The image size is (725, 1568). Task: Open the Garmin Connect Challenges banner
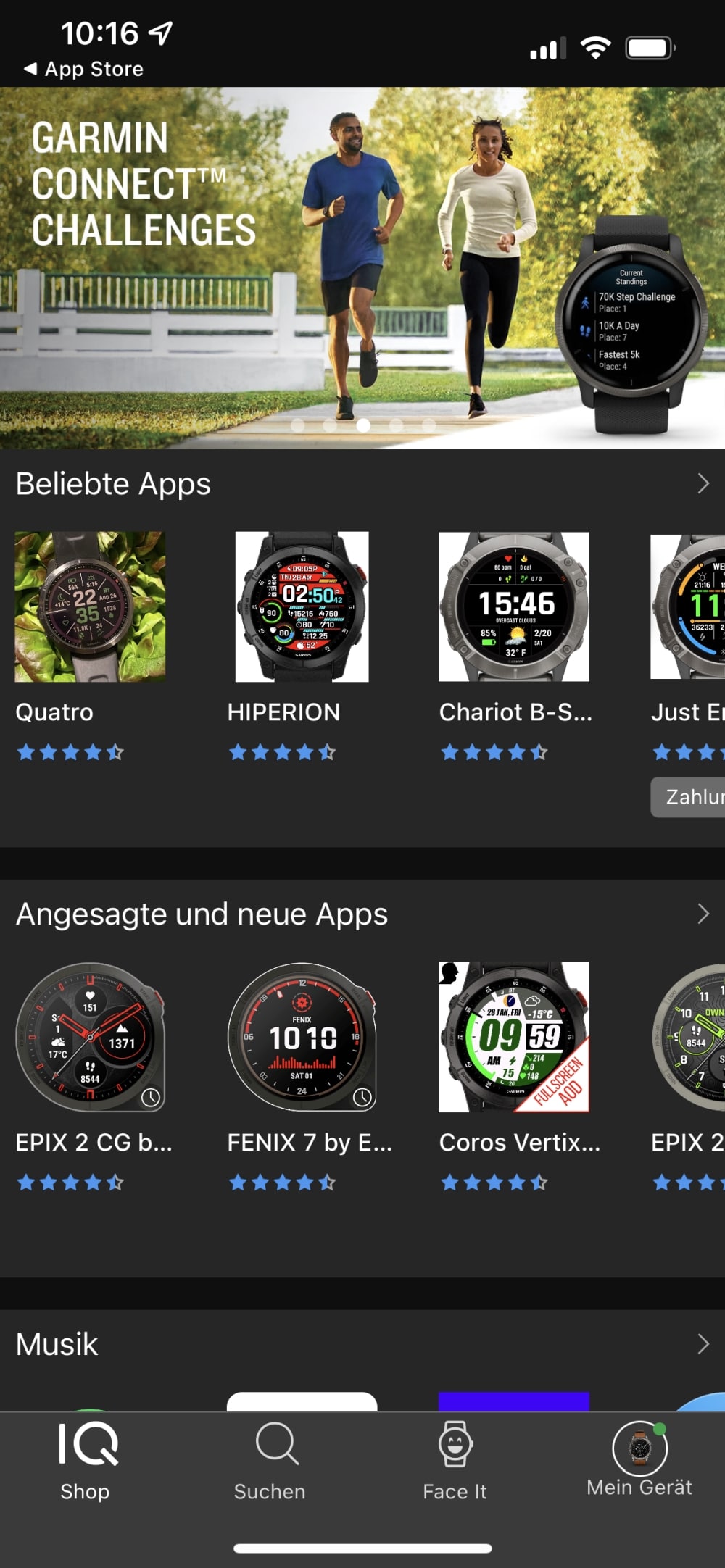point(362,268)
